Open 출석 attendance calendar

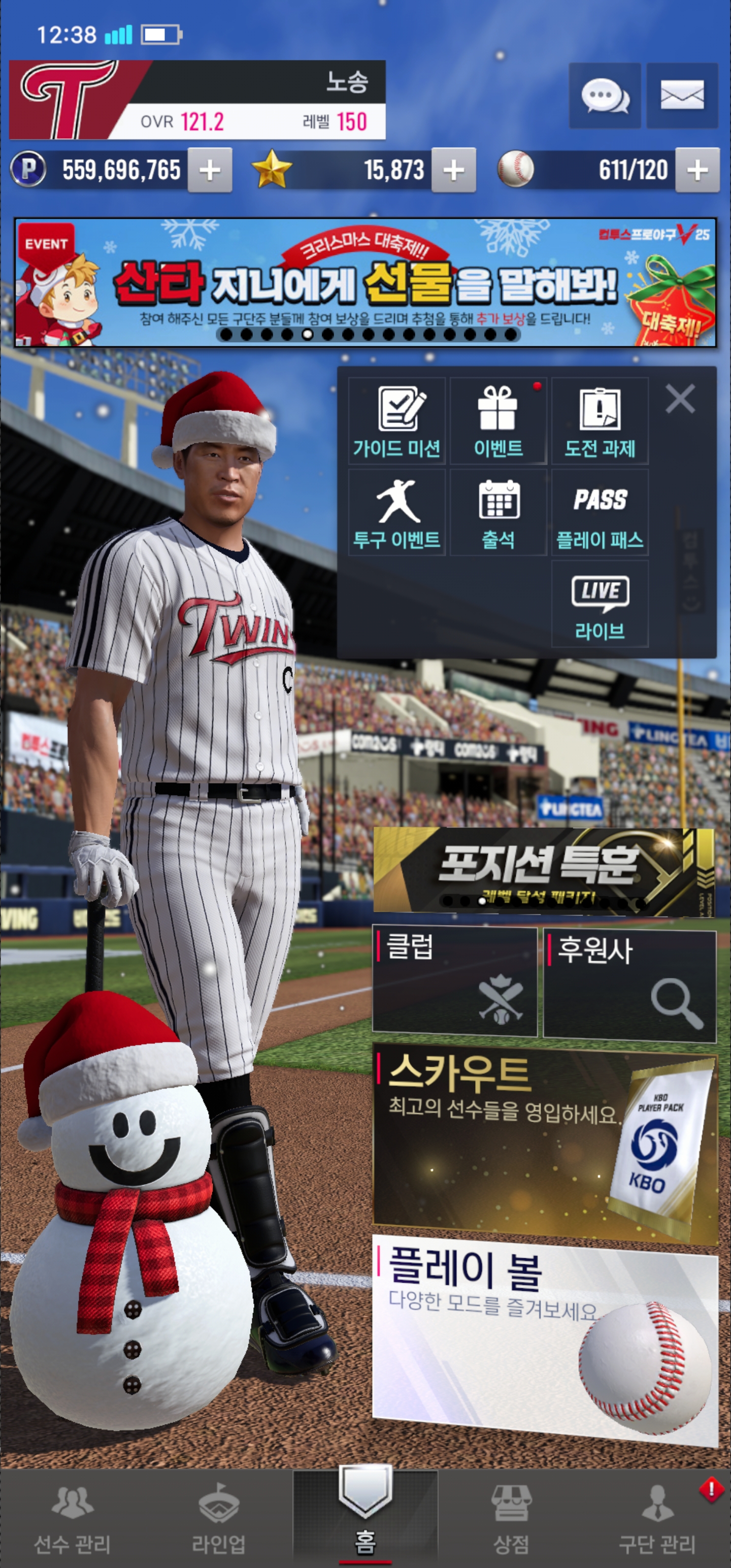498,512
